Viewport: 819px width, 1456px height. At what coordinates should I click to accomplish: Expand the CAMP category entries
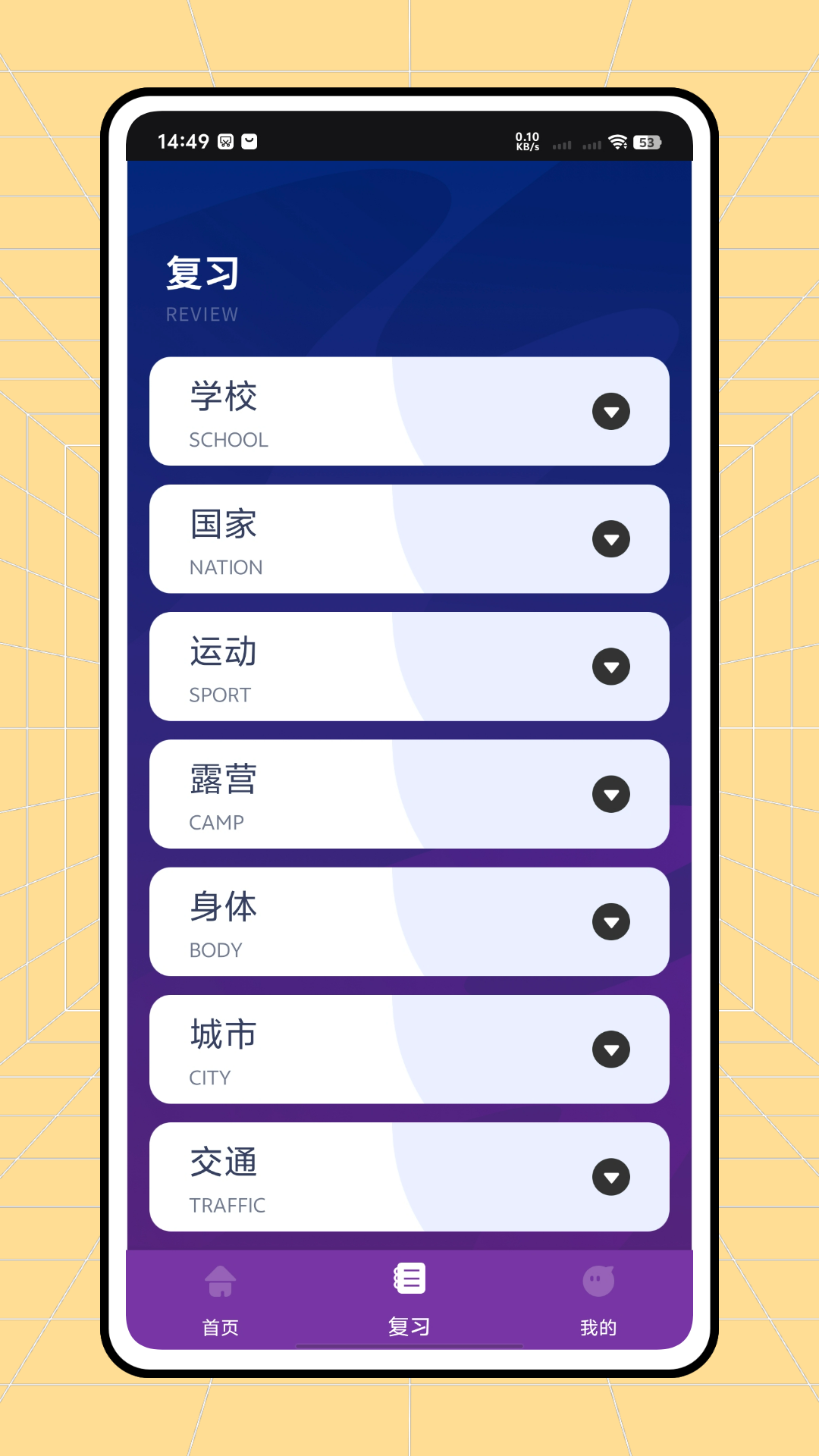click(x=612, y=795)
